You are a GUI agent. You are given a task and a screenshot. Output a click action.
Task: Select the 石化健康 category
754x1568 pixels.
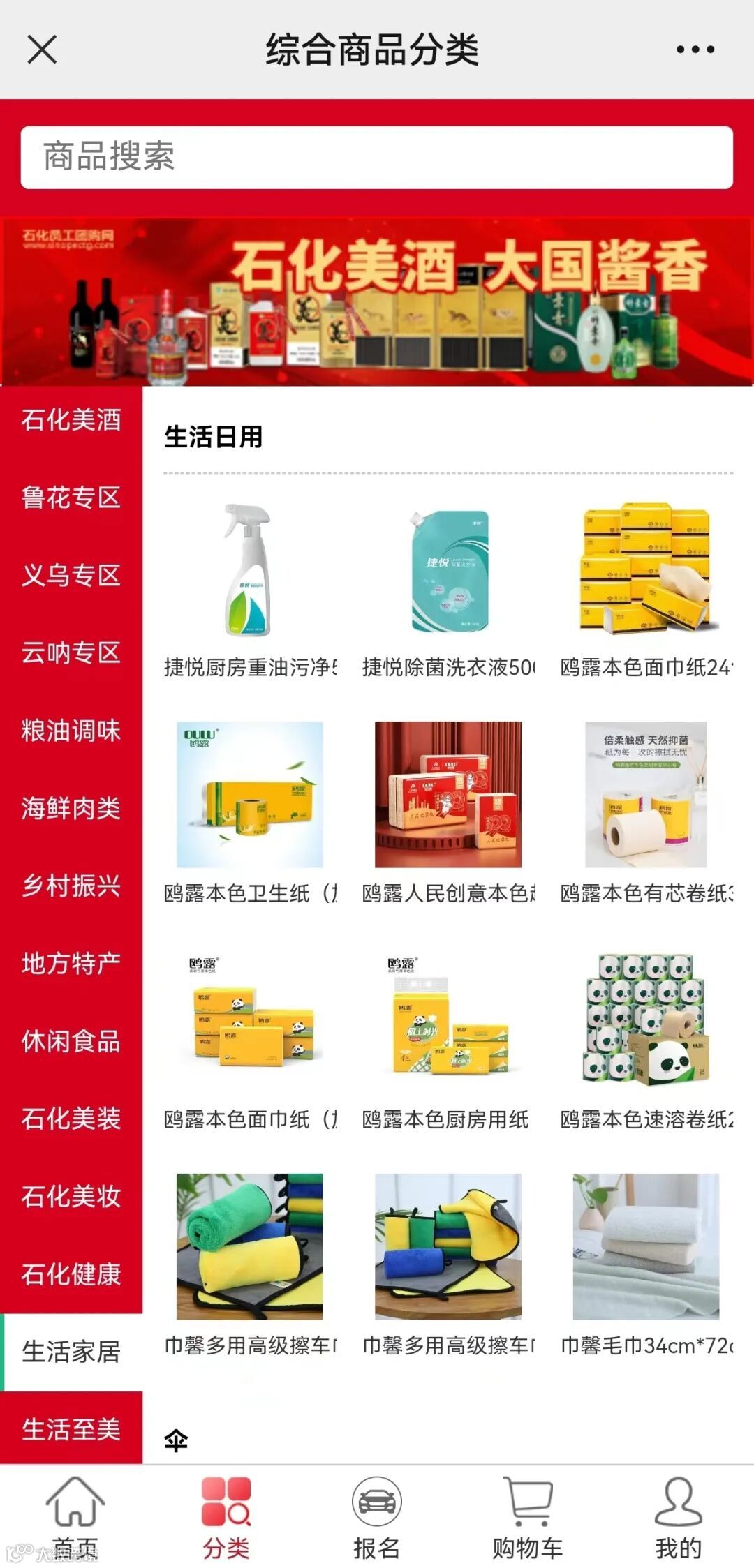pos(71,1274)
